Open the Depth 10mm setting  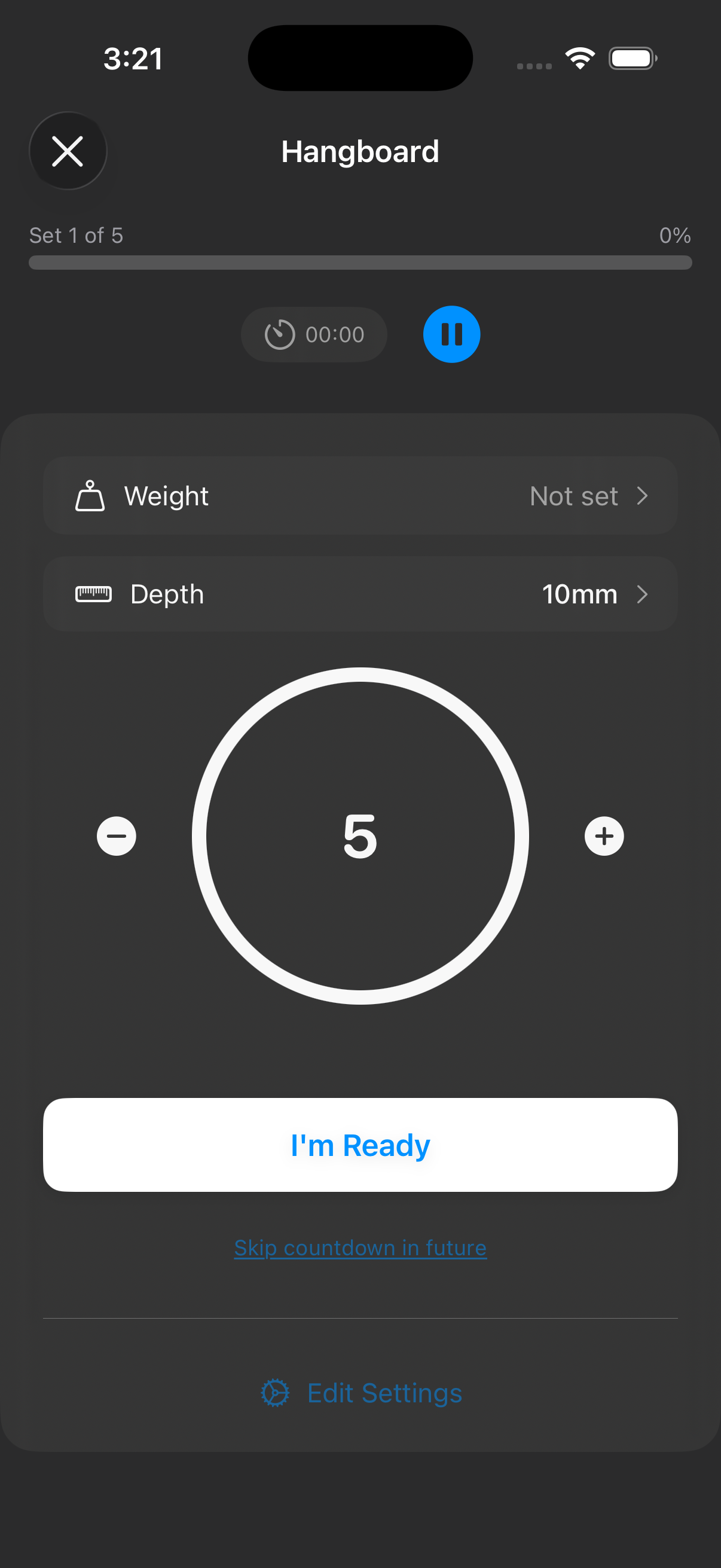tap(360, 594)
